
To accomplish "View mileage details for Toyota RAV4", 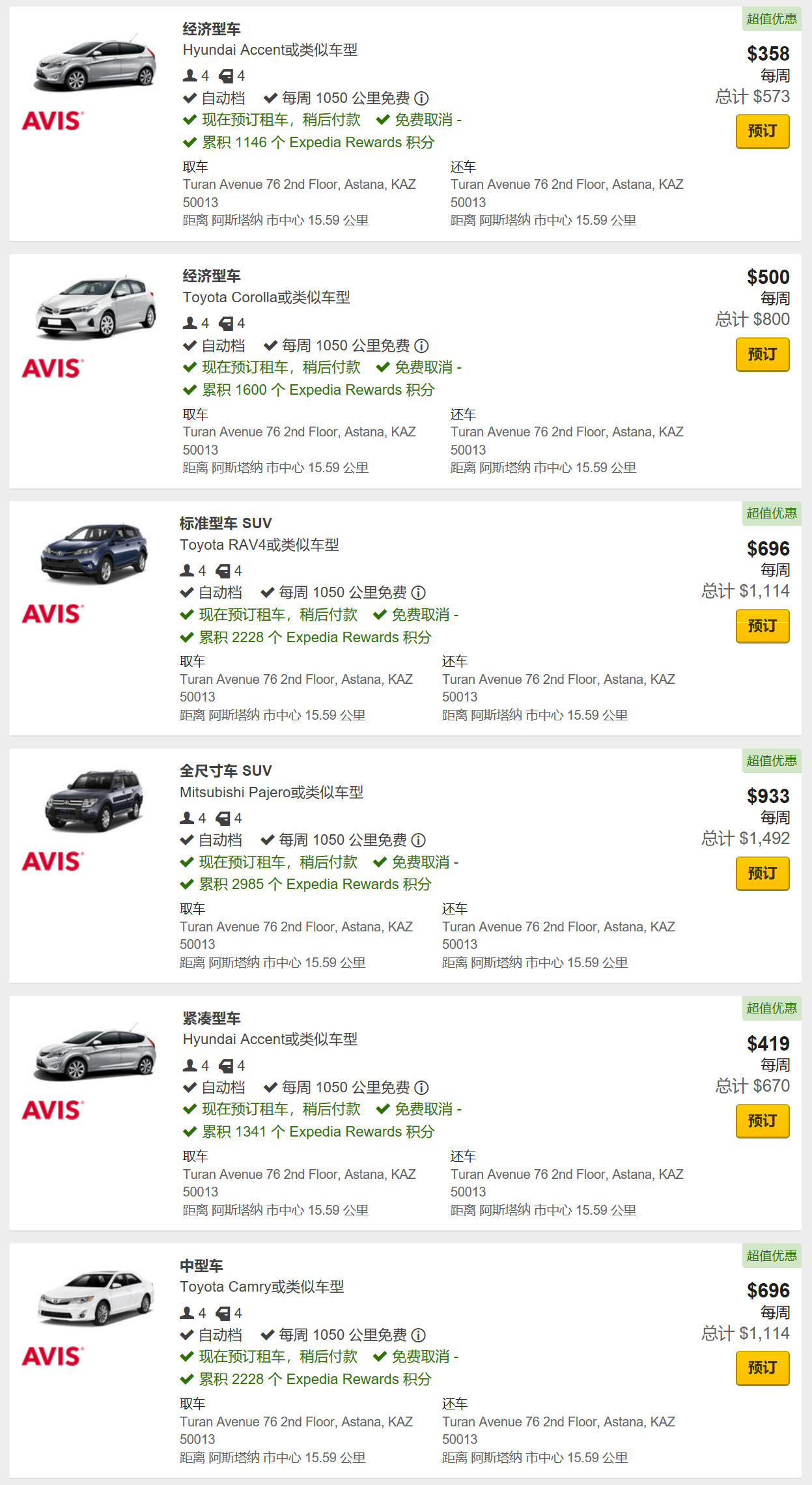I will click(x=419, y=593).
